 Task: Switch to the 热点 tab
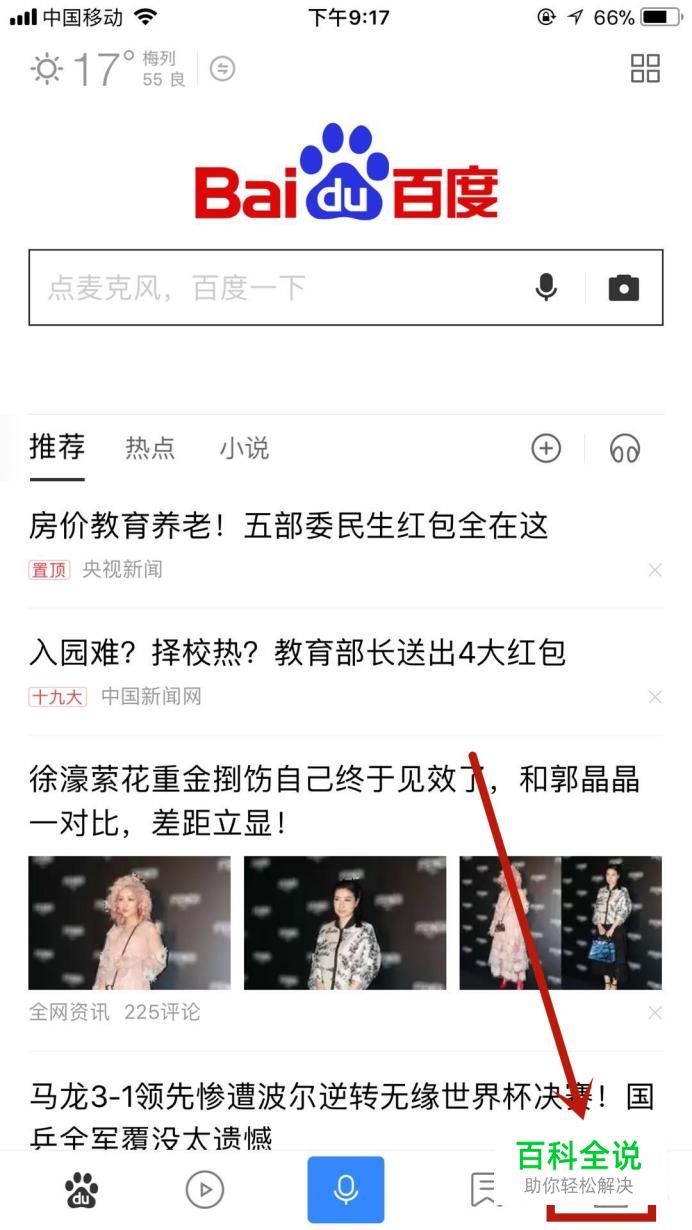[x=150, y=448]
